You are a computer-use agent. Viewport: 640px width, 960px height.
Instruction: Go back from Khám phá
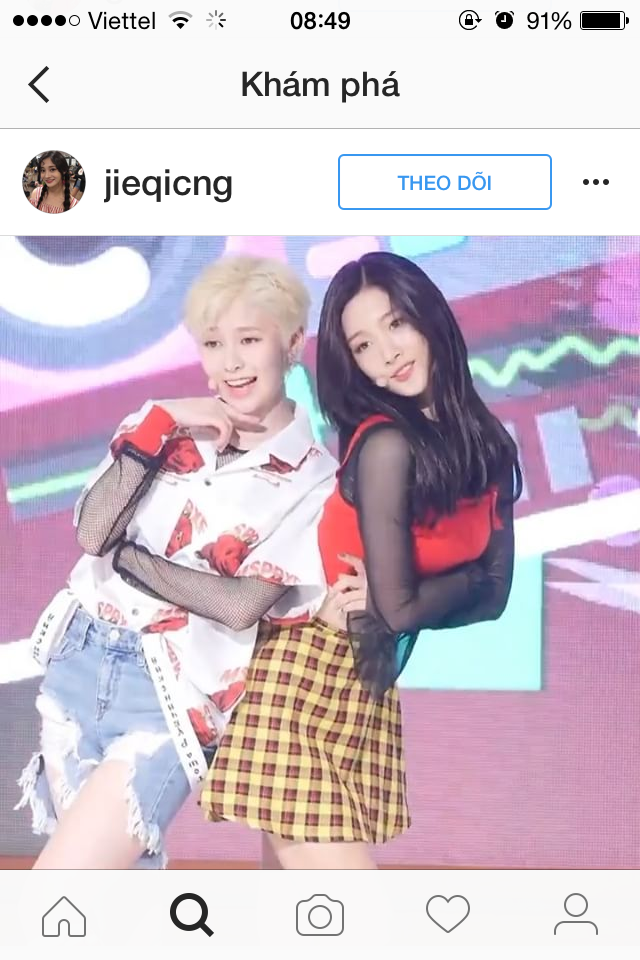(39, 84)
